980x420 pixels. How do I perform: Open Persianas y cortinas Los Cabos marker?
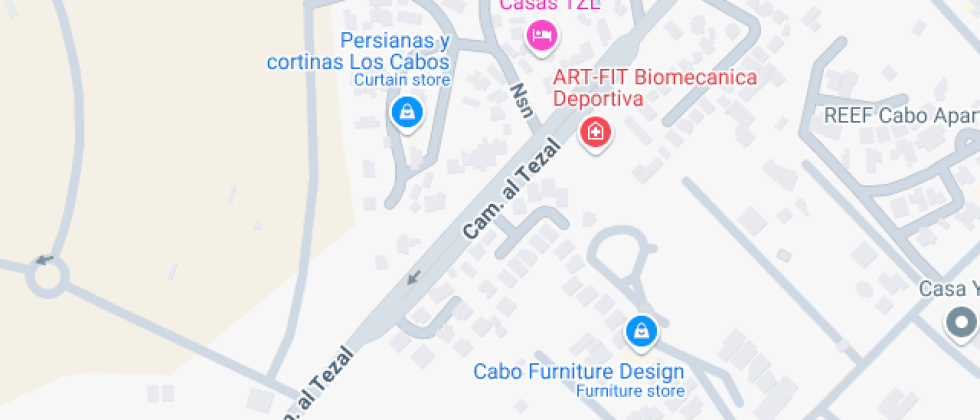(x=406, y=111)
